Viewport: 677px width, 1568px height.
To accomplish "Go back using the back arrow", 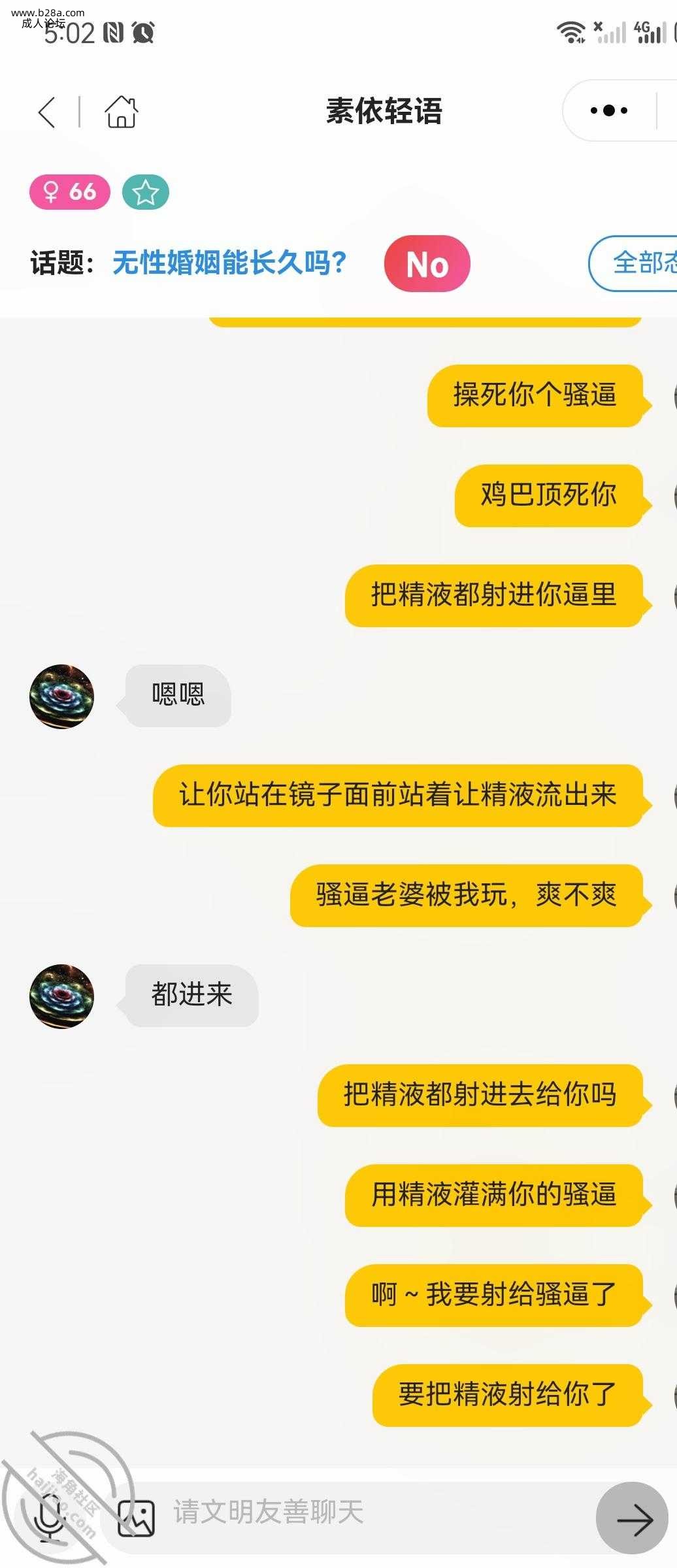I will [x=47, y=112].
